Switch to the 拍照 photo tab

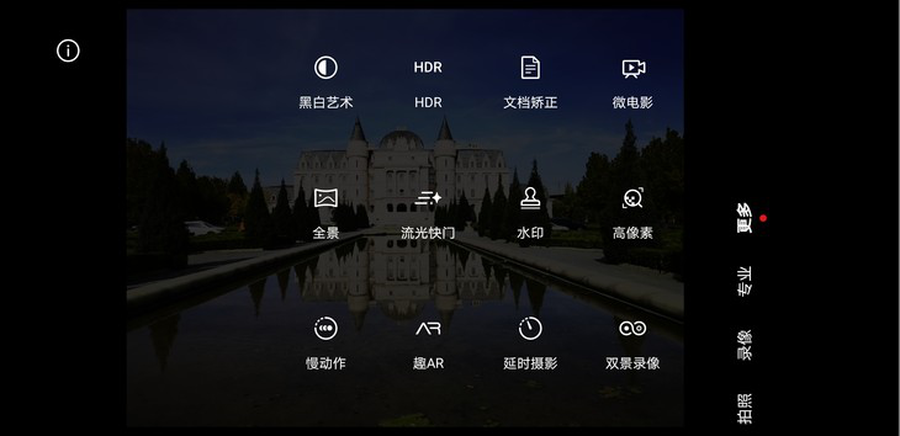745,408
